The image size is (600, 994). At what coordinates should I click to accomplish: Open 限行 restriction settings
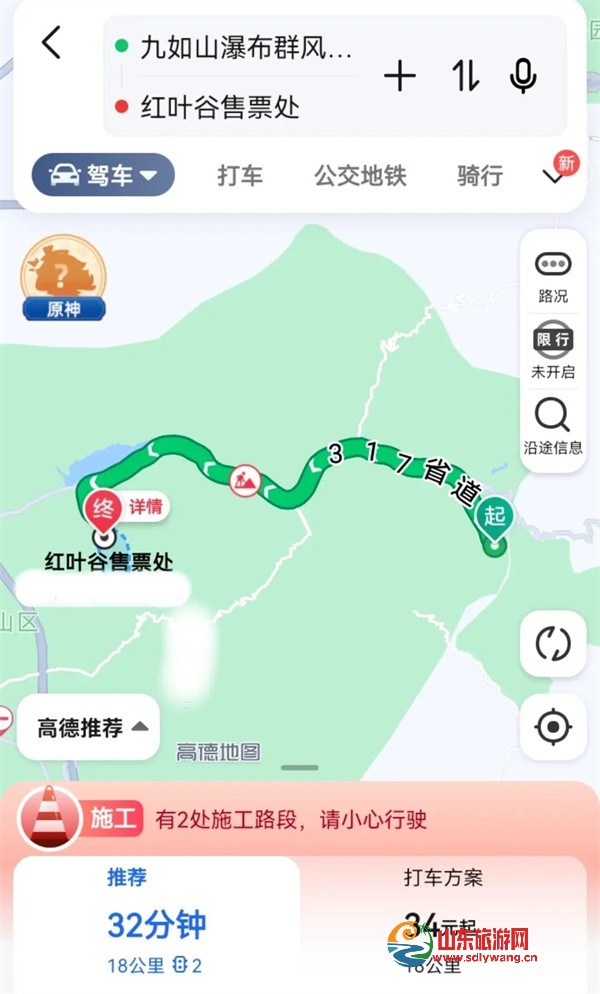pos(553,351)
